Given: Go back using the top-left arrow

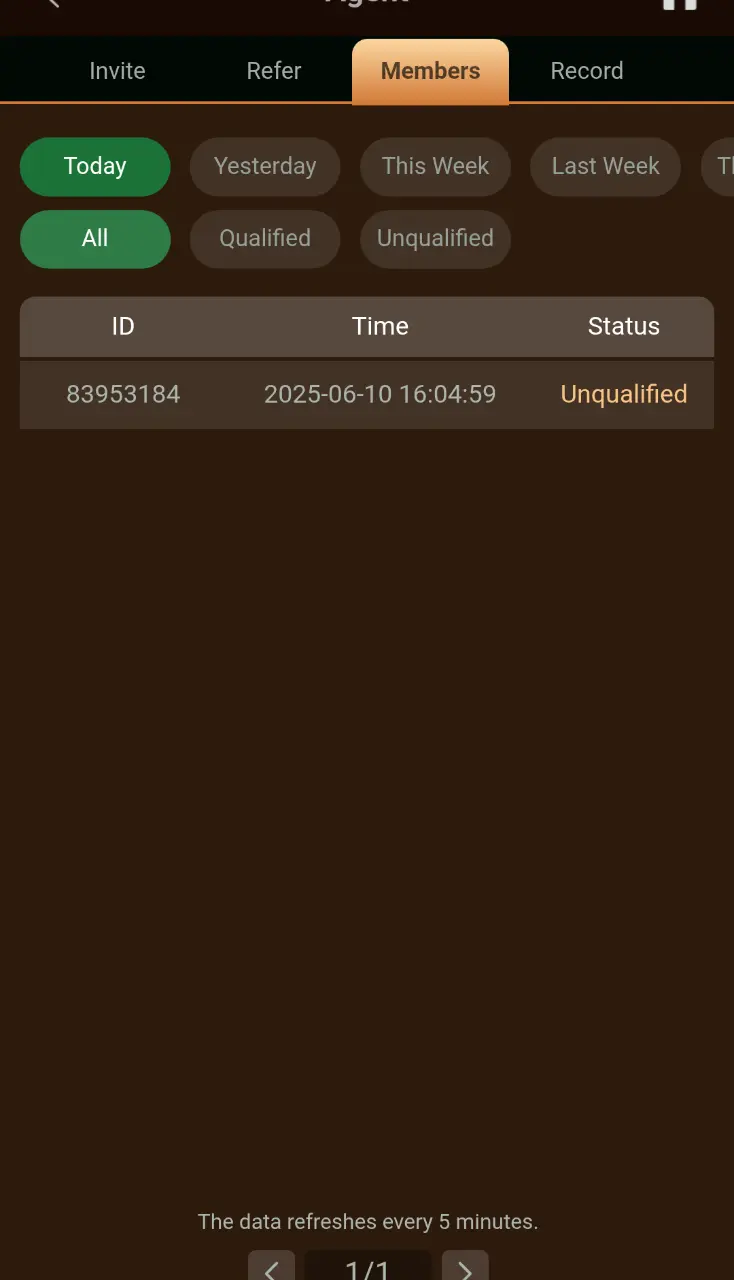Looking at the screenshot, I should click(53, 3).
